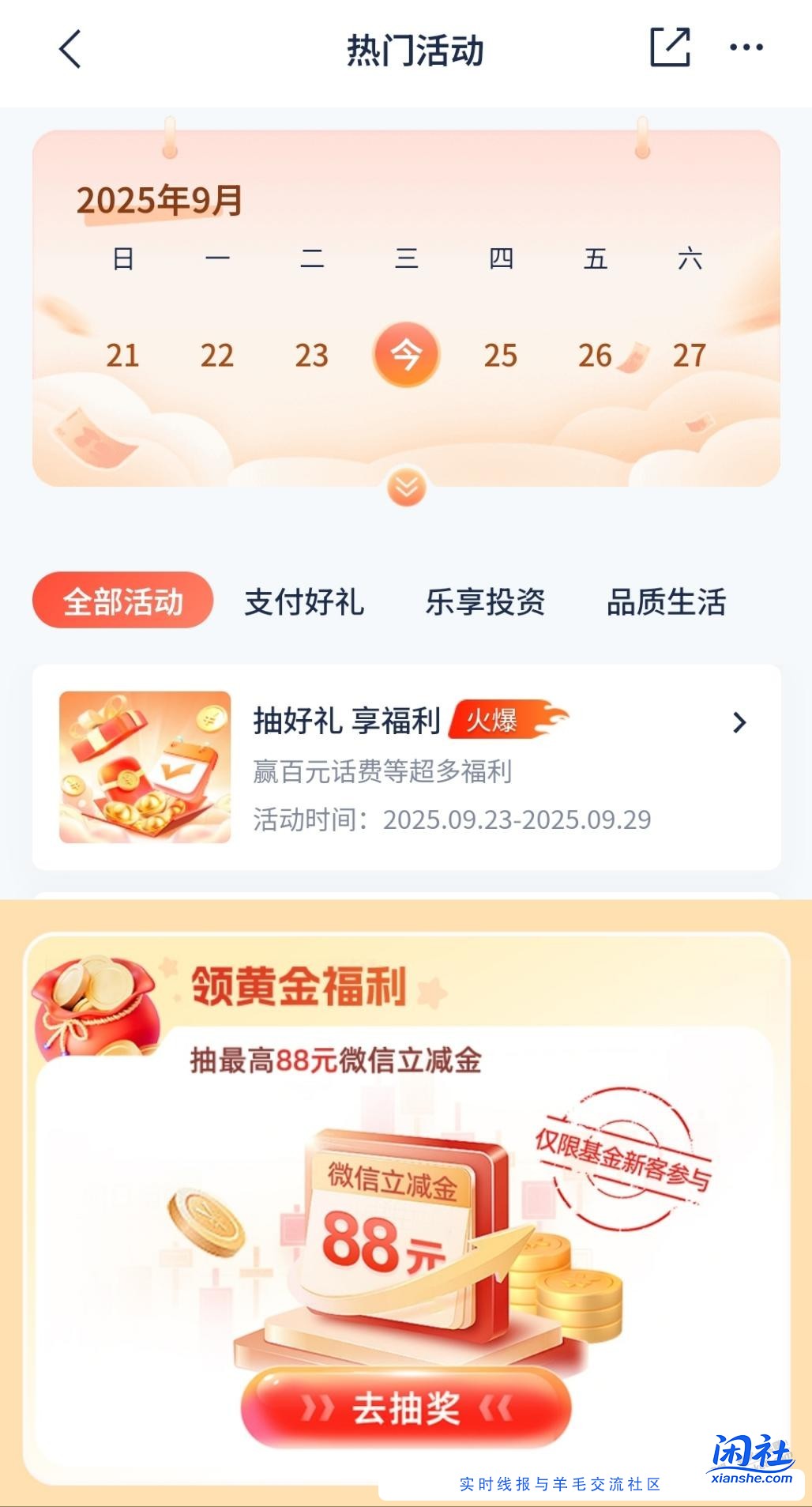This screenshot has height=1507, width=812.
Task: Switch to the 乐享投资 tab
Action: [x=485, y=601]
